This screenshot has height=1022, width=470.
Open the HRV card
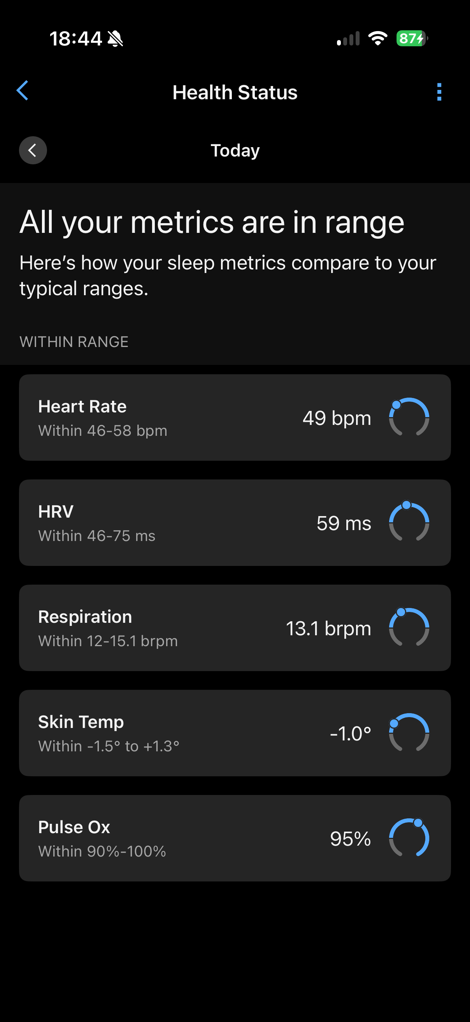pyautogui.click(x=235, y=523)
